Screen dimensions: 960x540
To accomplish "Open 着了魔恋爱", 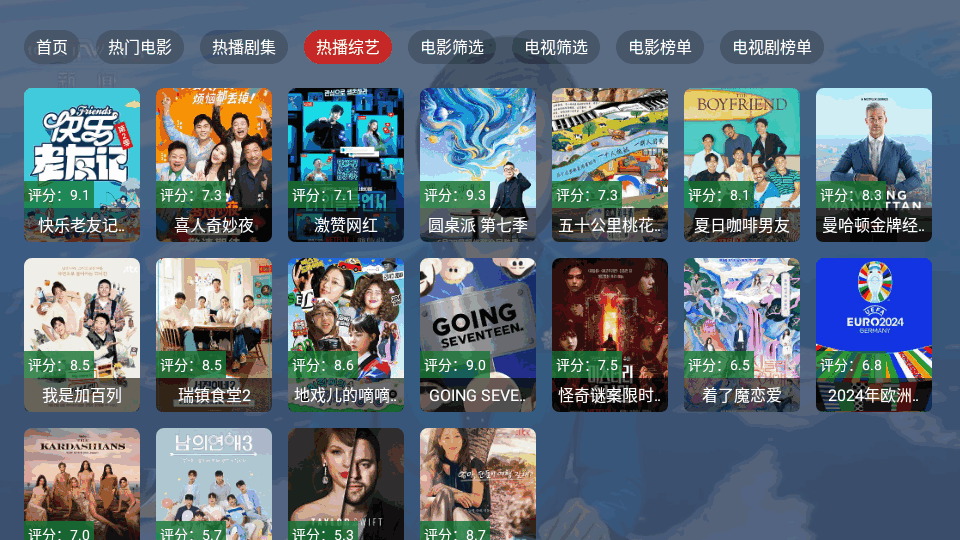I will [742, 334].
